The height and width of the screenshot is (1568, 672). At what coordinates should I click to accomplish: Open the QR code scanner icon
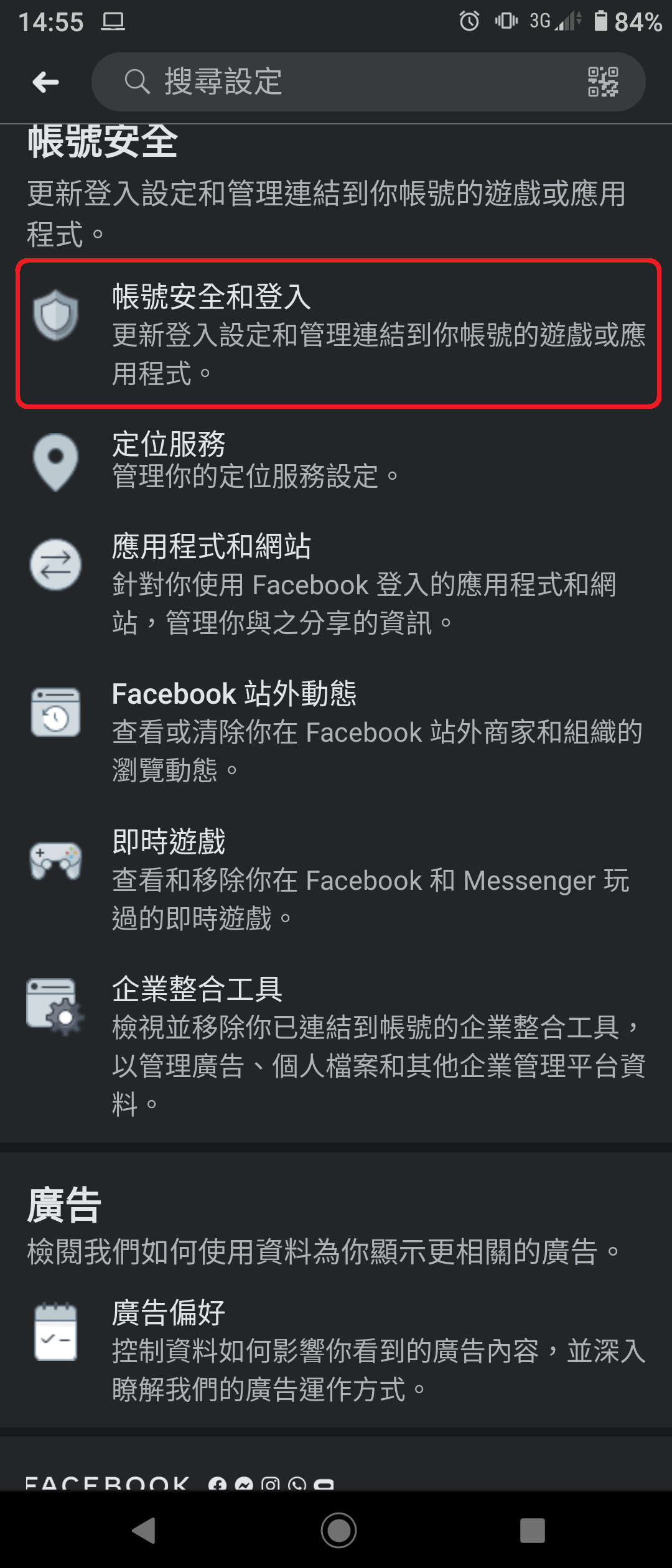pos(603,82)
